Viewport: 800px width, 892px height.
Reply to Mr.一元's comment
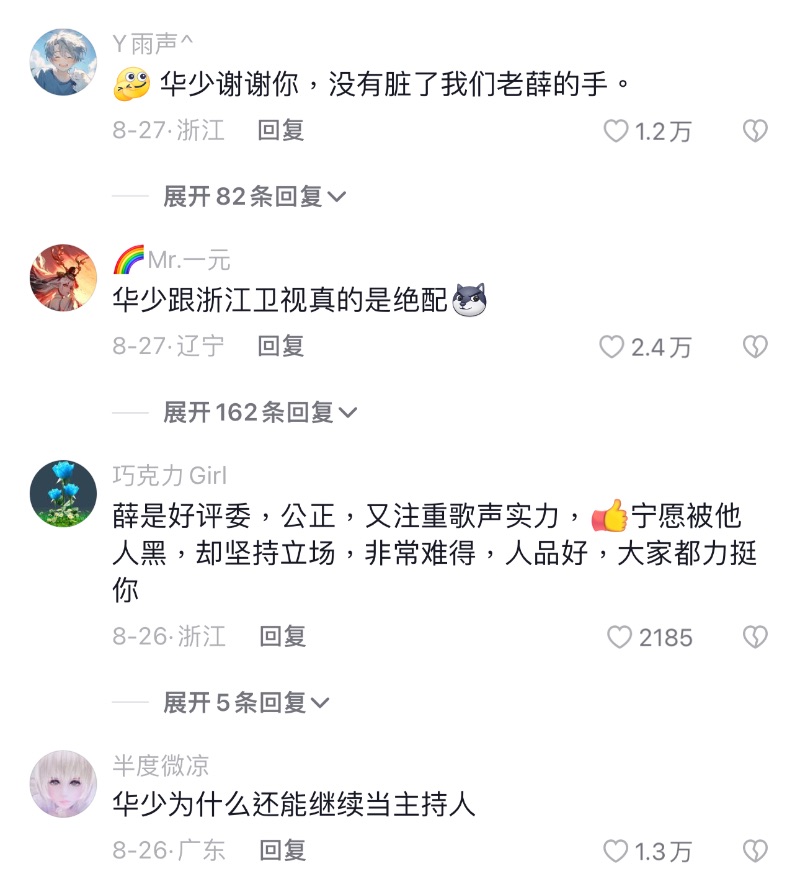(x=281, y=346)
